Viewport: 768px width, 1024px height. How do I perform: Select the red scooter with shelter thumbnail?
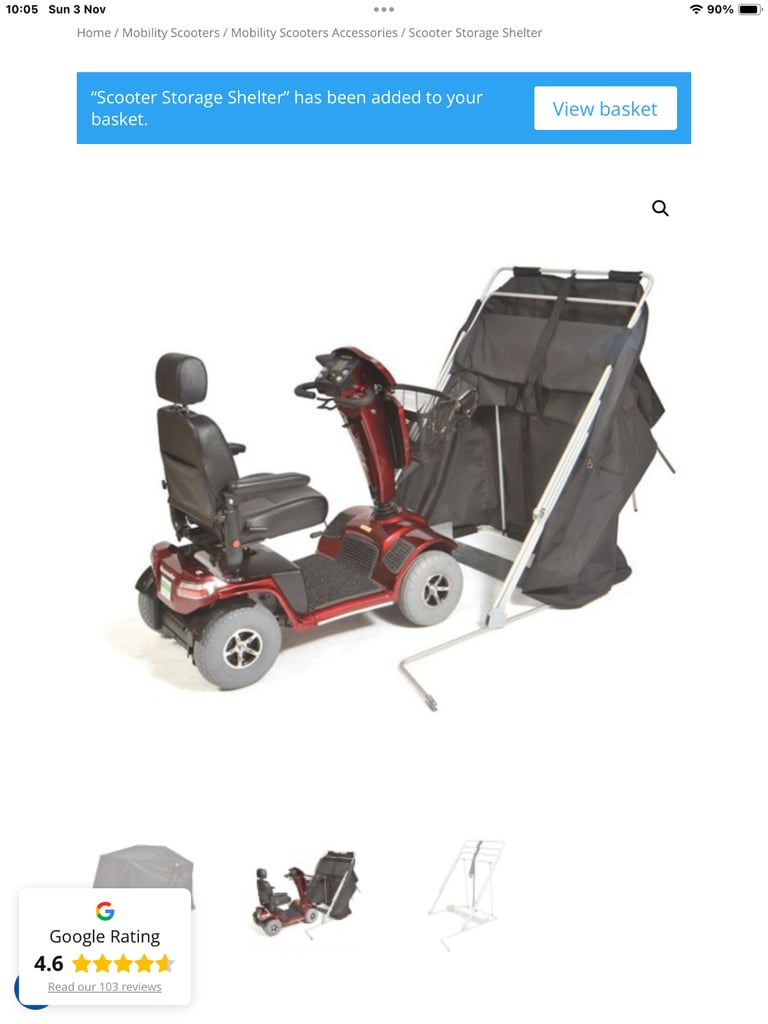[x=304, y=892]
